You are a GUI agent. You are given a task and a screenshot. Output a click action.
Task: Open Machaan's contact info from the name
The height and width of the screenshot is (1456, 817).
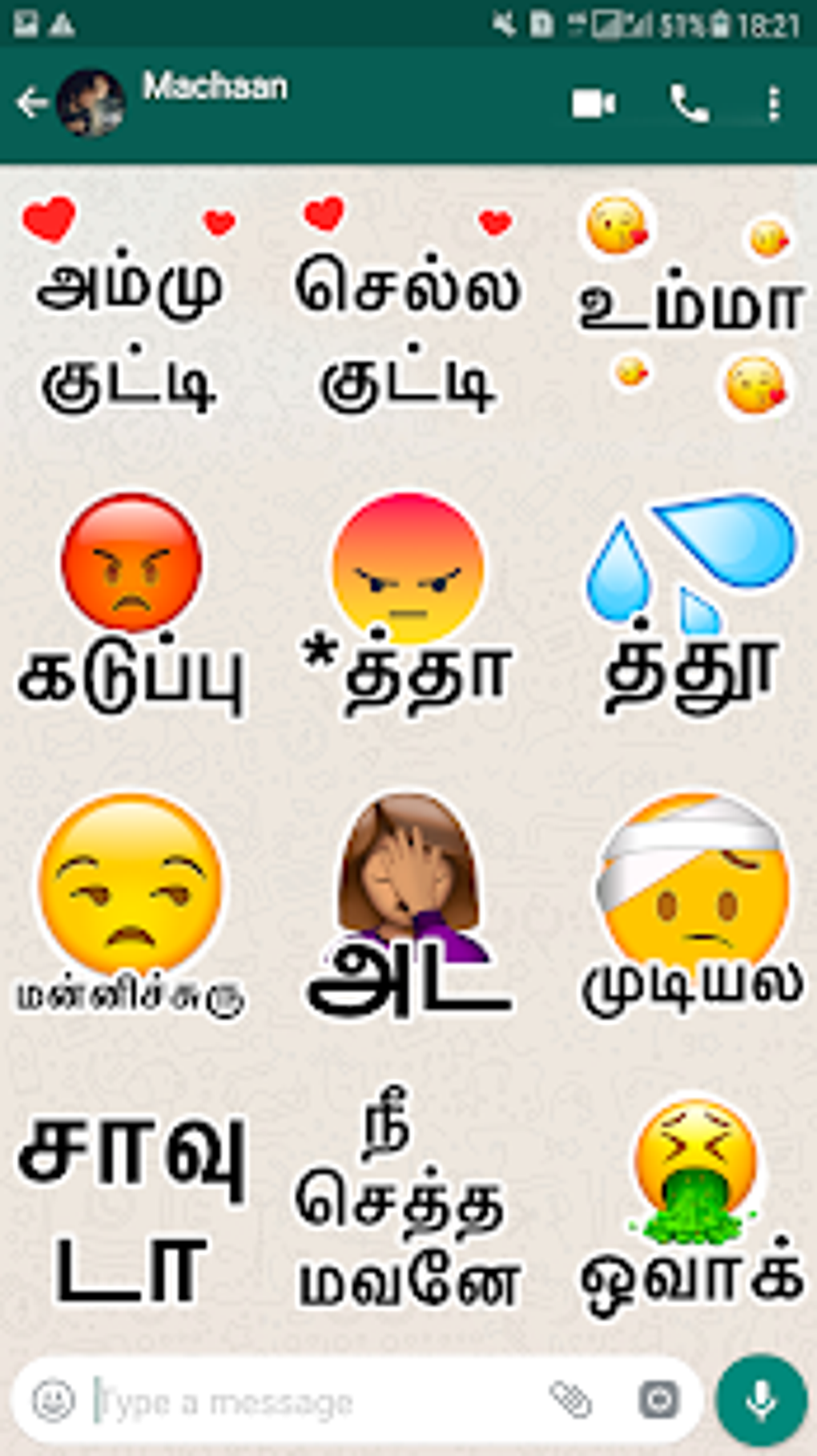215,86
